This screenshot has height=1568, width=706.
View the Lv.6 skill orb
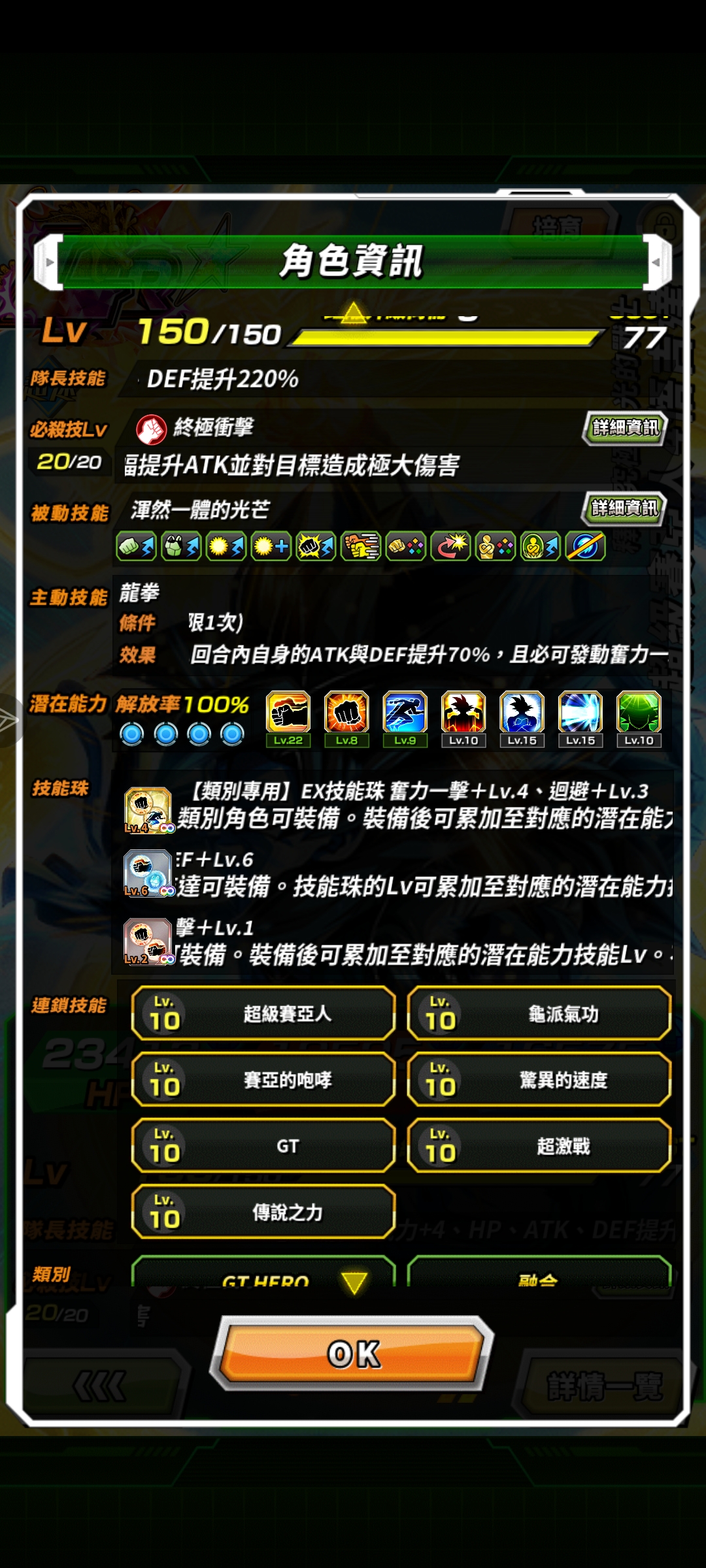pyautogui.click(x=148, y=874)
